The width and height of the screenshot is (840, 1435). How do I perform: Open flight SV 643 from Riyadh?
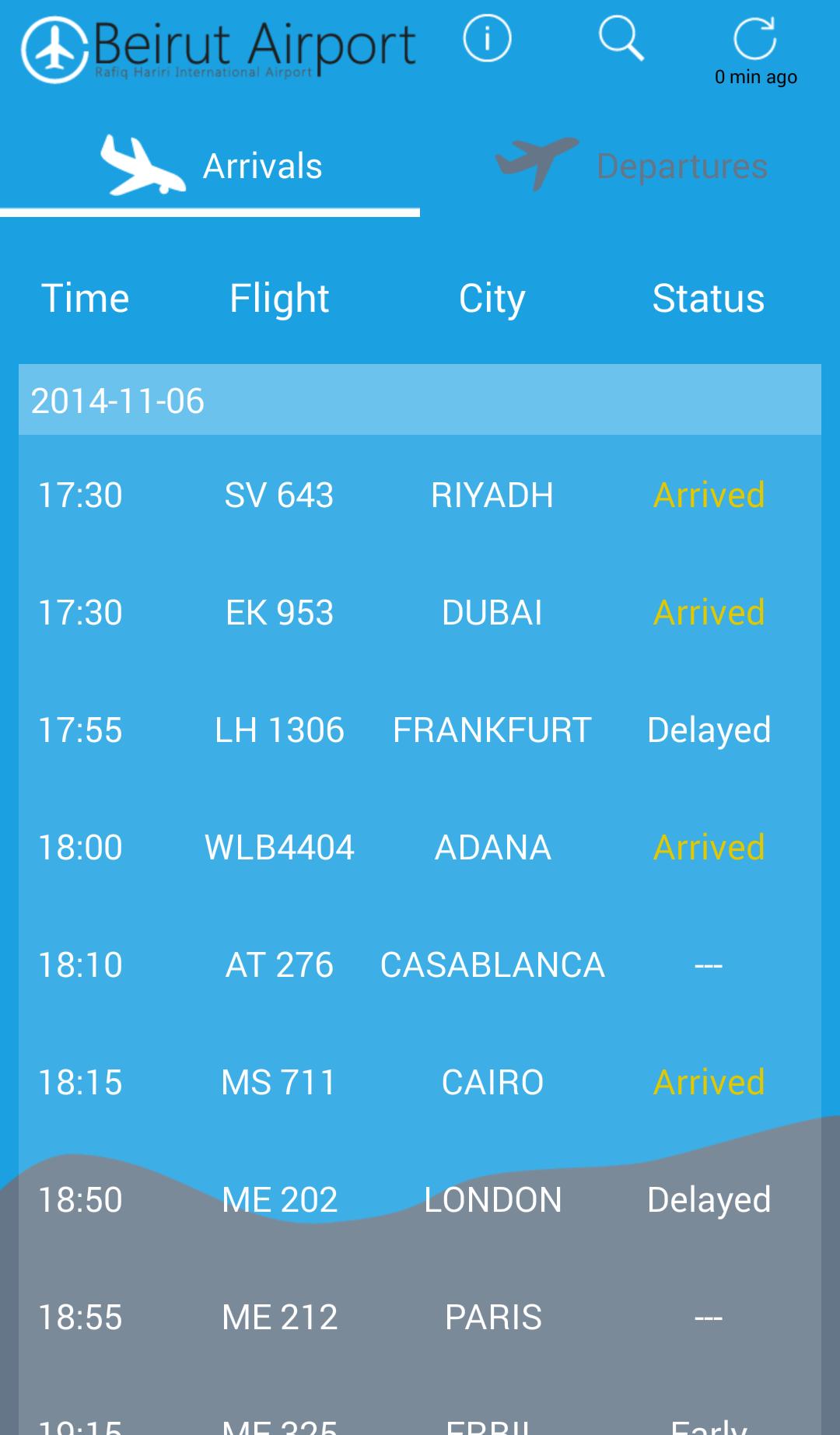[420, 494]
